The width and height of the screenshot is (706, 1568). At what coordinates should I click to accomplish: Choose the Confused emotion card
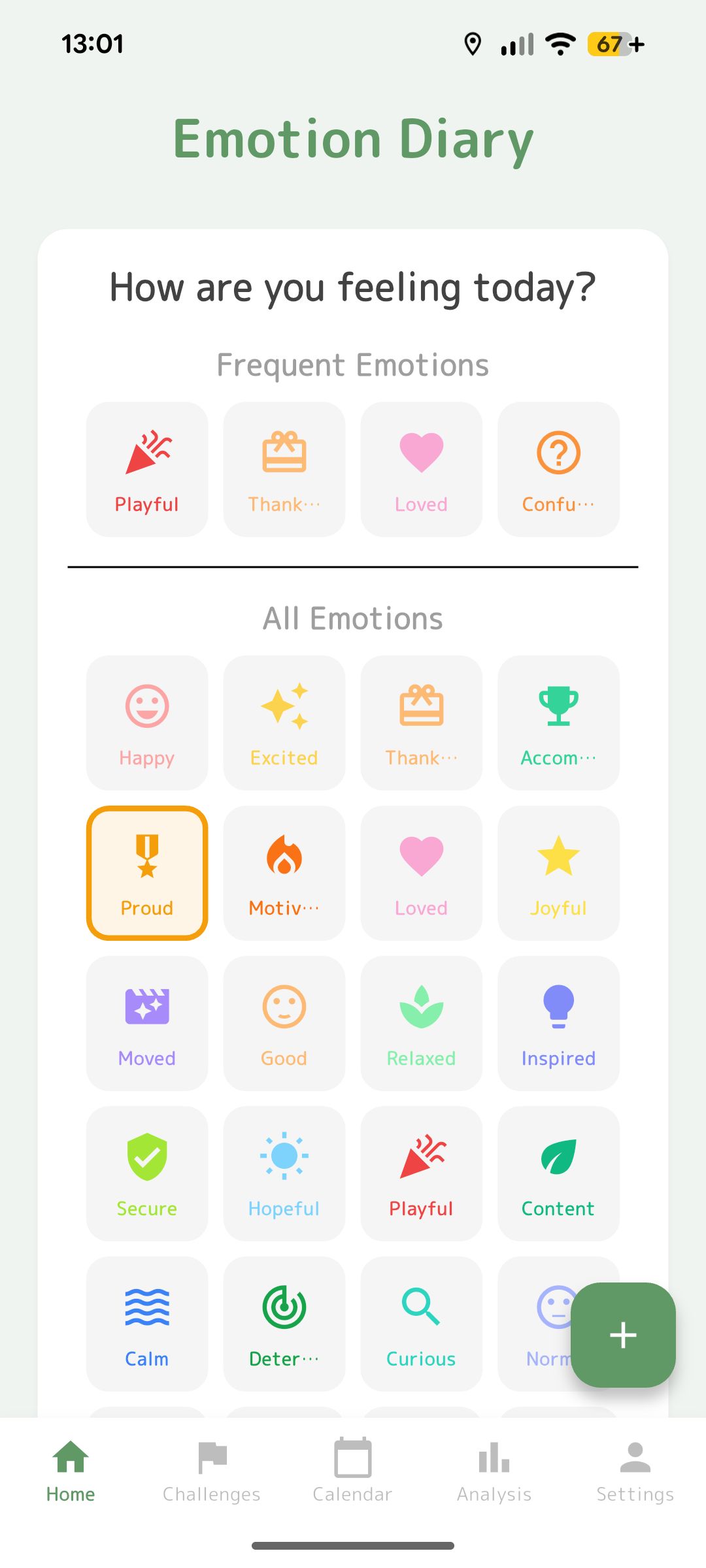click(x=558, y=468)
